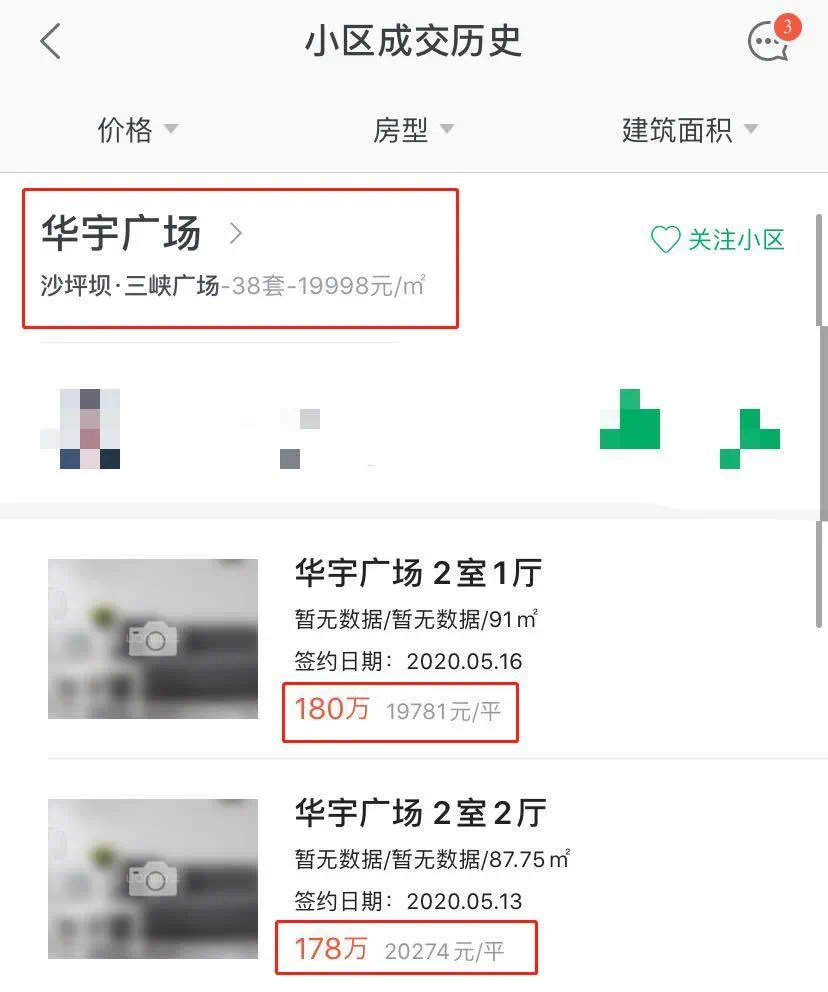This screenshot has height=992, width=828.
Task: Go back using the top-left arrow
Action: coord(50,42)
